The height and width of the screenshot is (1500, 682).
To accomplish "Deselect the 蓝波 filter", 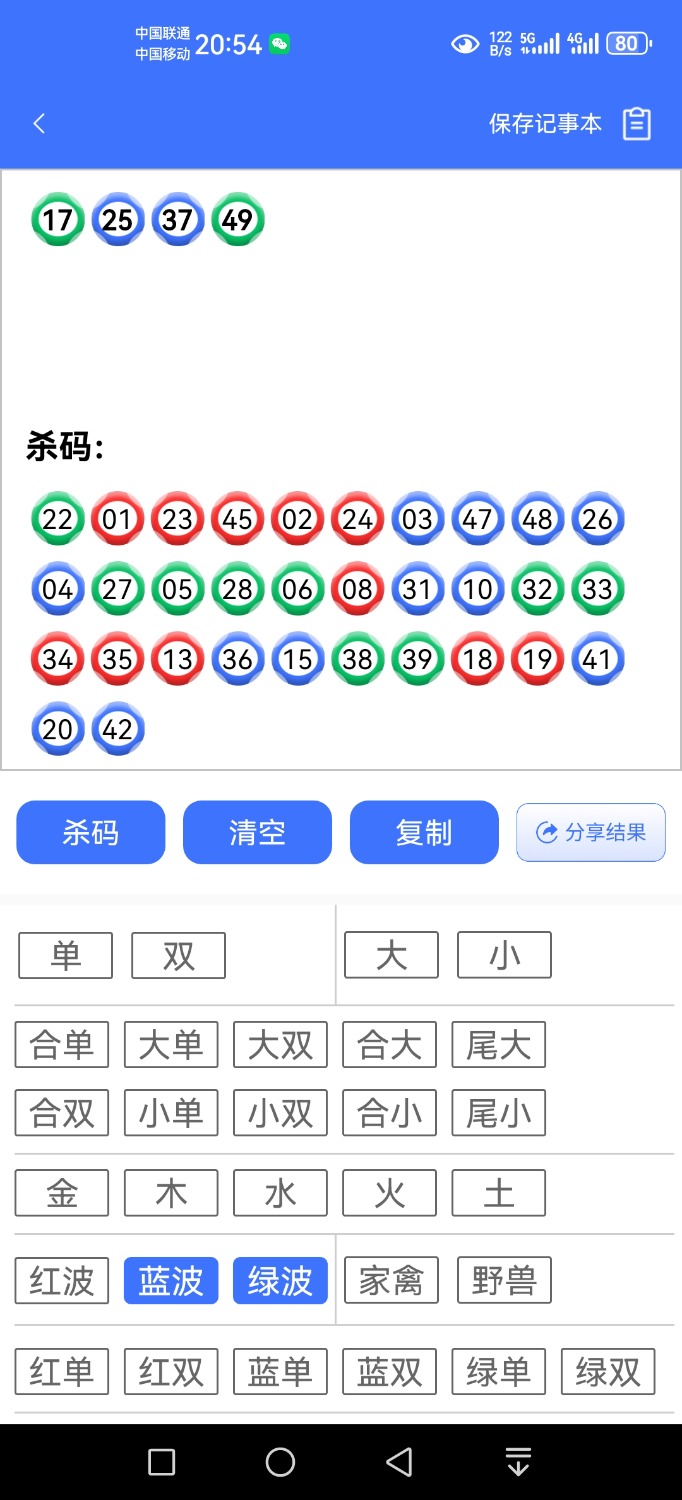I will [x=171, y=1281].
